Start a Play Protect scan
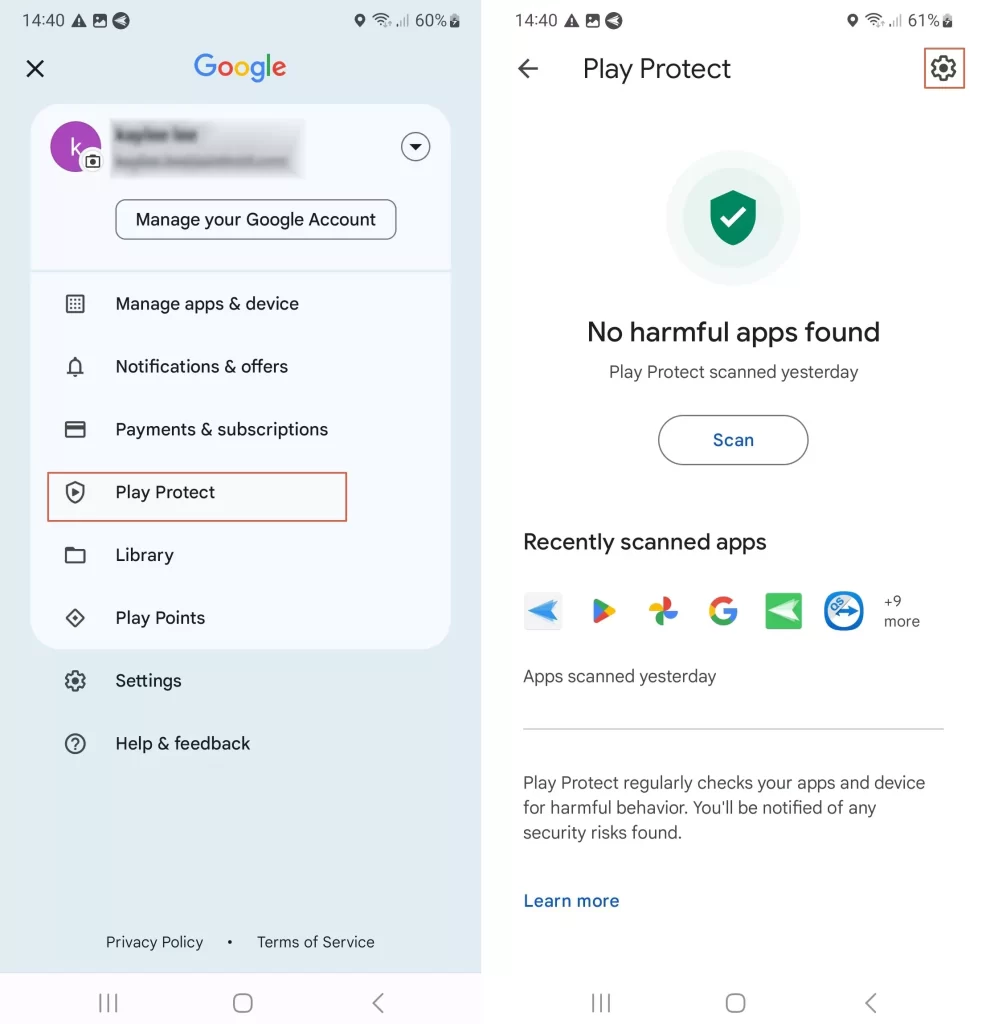The image size is (982, 1024). coord(732,440)
